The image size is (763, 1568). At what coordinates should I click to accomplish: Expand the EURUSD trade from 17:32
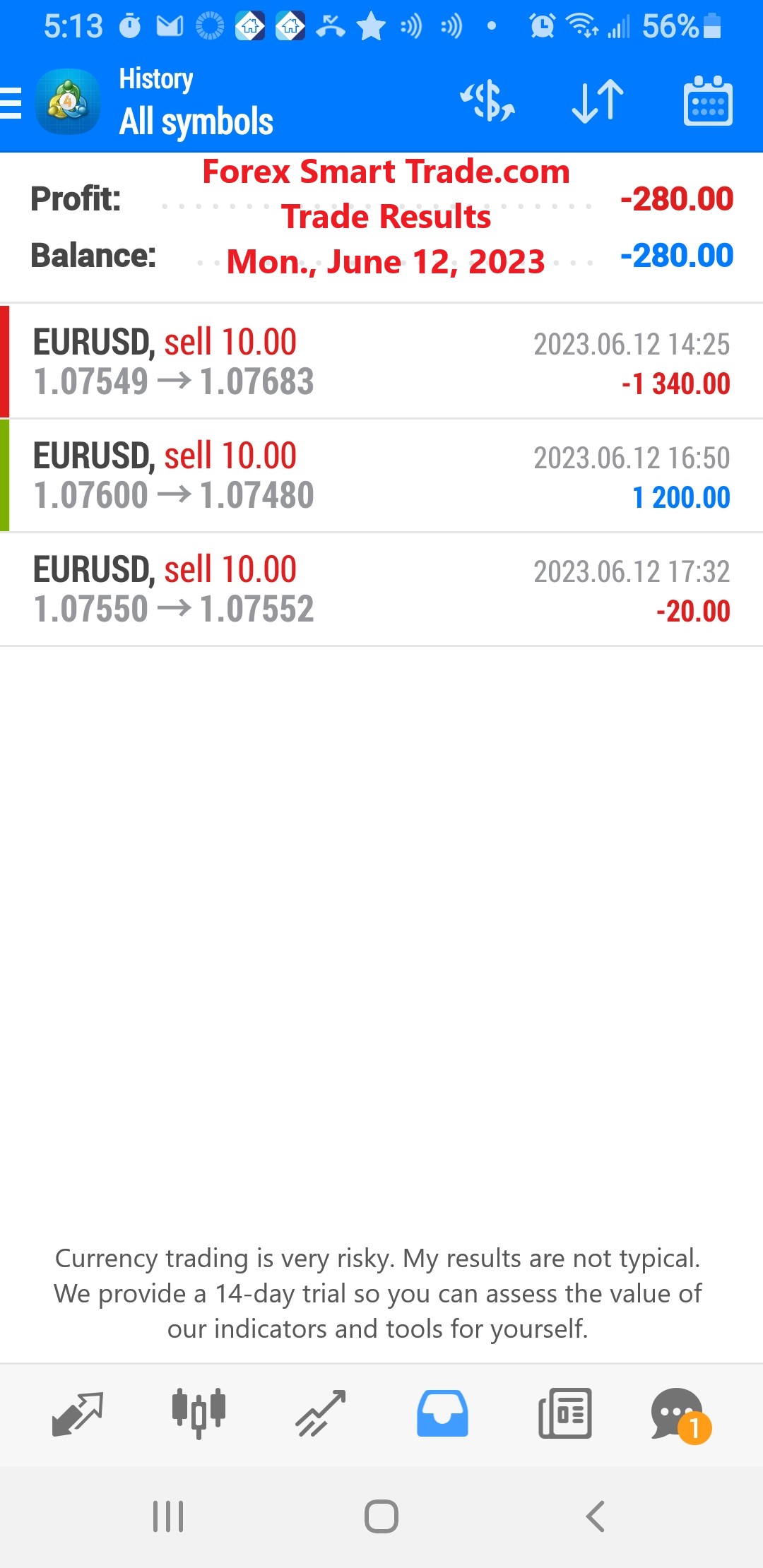coord(381,589)
